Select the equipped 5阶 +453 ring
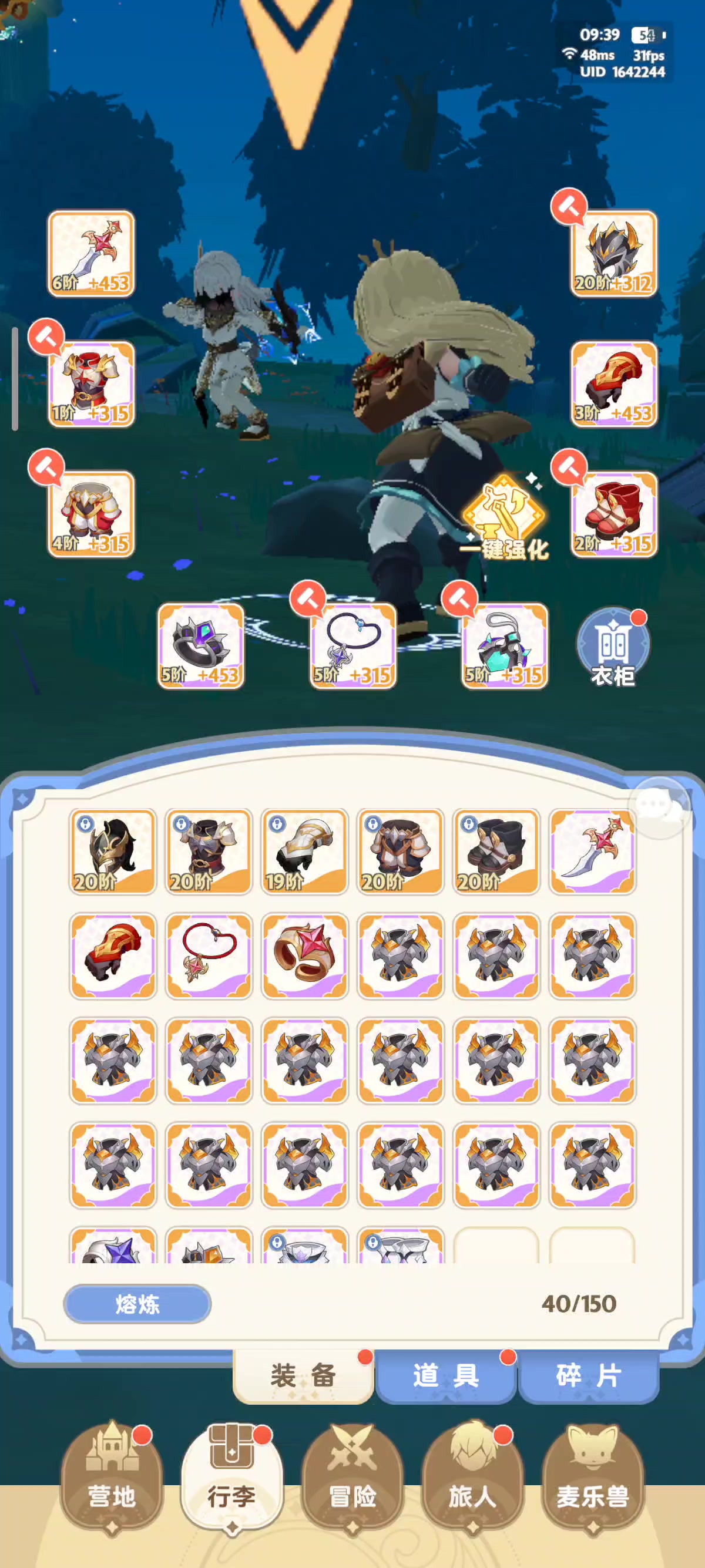 [x=201, y=646]
